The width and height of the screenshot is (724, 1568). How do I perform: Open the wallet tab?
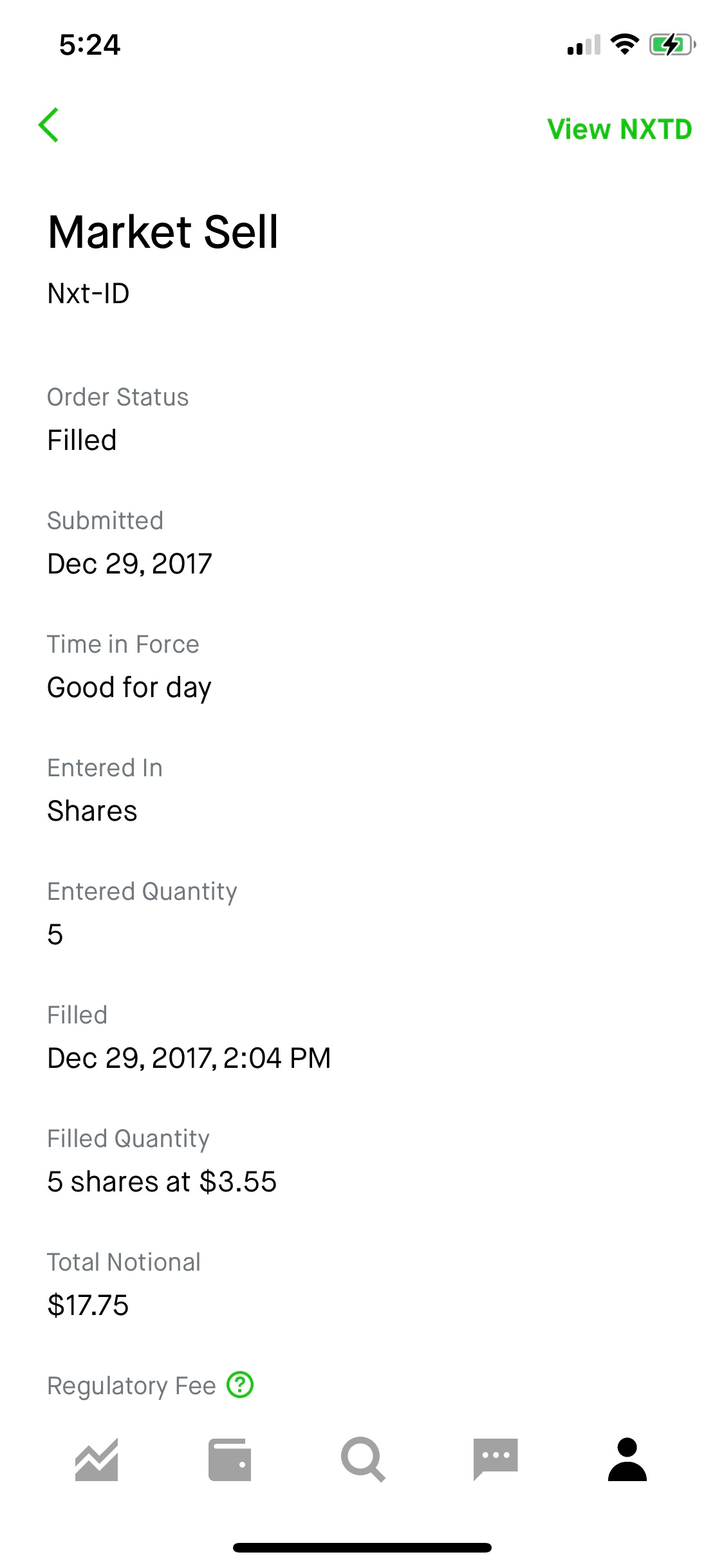230,1459
